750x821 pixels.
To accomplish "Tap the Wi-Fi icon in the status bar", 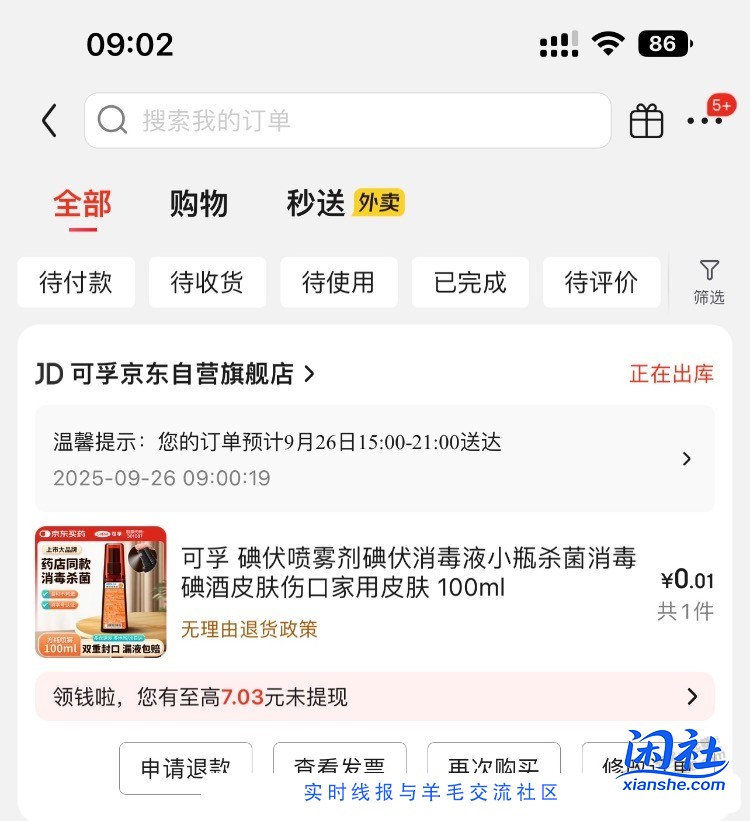I will (x=608, y=43).
